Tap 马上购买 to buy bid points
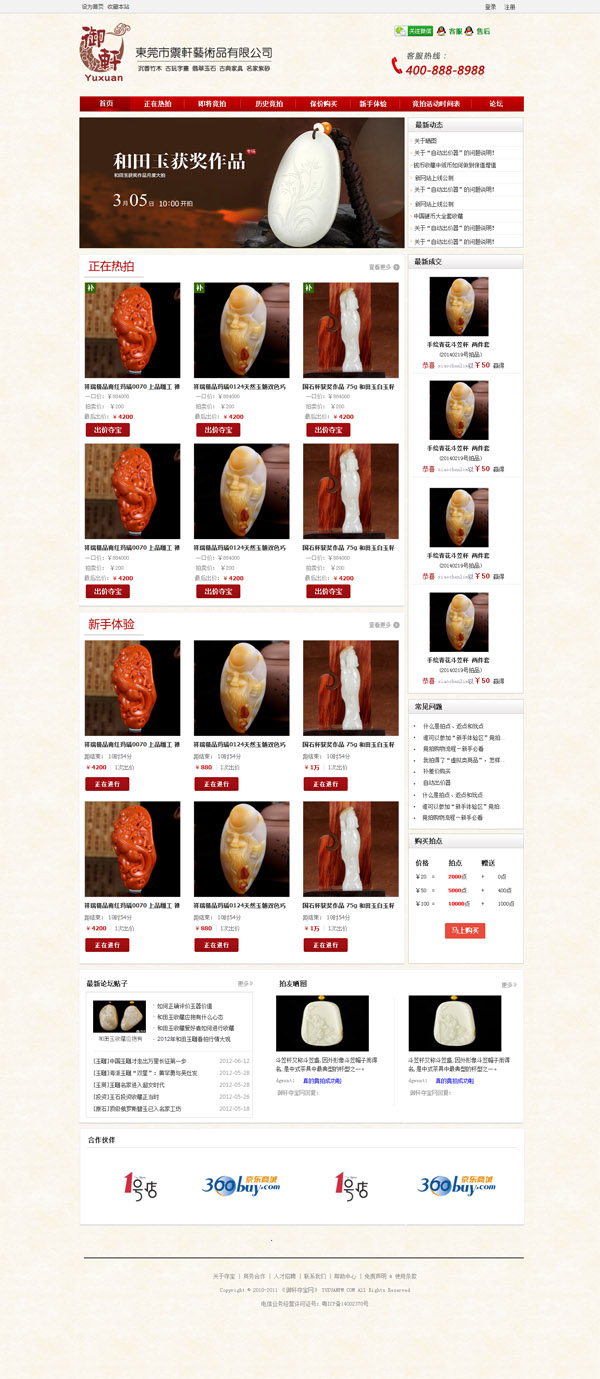 [x=464, y=930]
